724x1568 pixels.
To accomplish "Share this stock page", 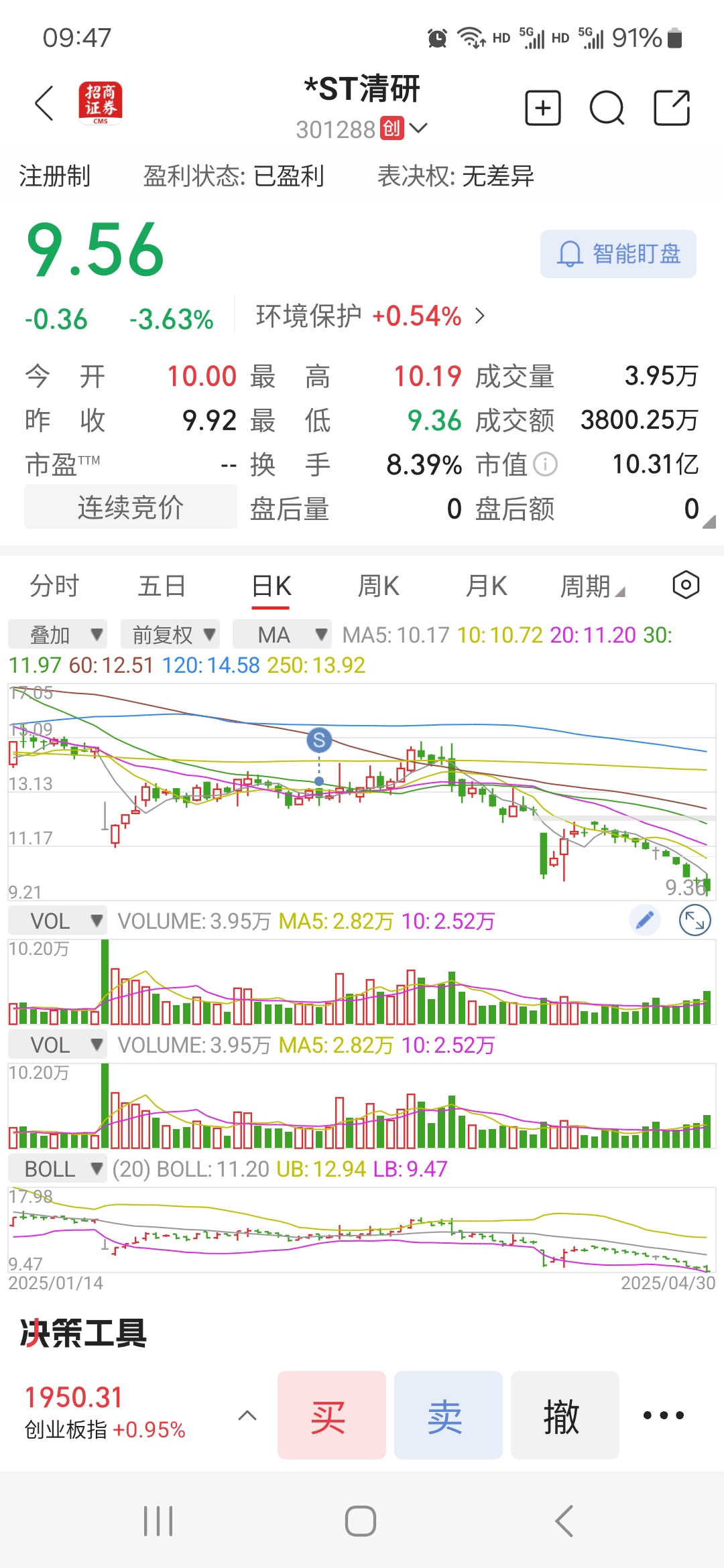I will 672,108.
